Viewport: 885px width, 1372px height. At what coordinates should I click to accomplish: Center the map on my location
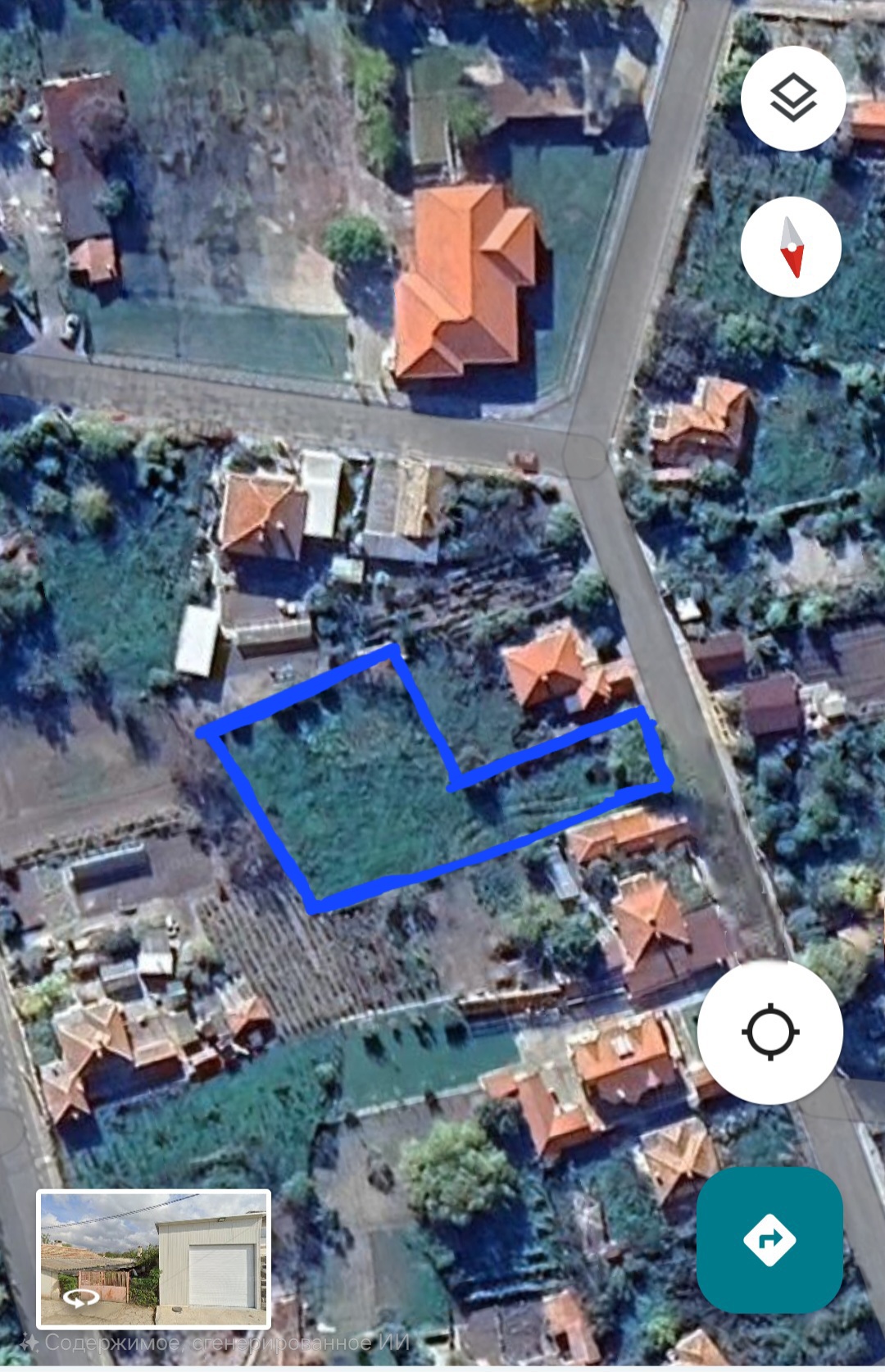769,1032
